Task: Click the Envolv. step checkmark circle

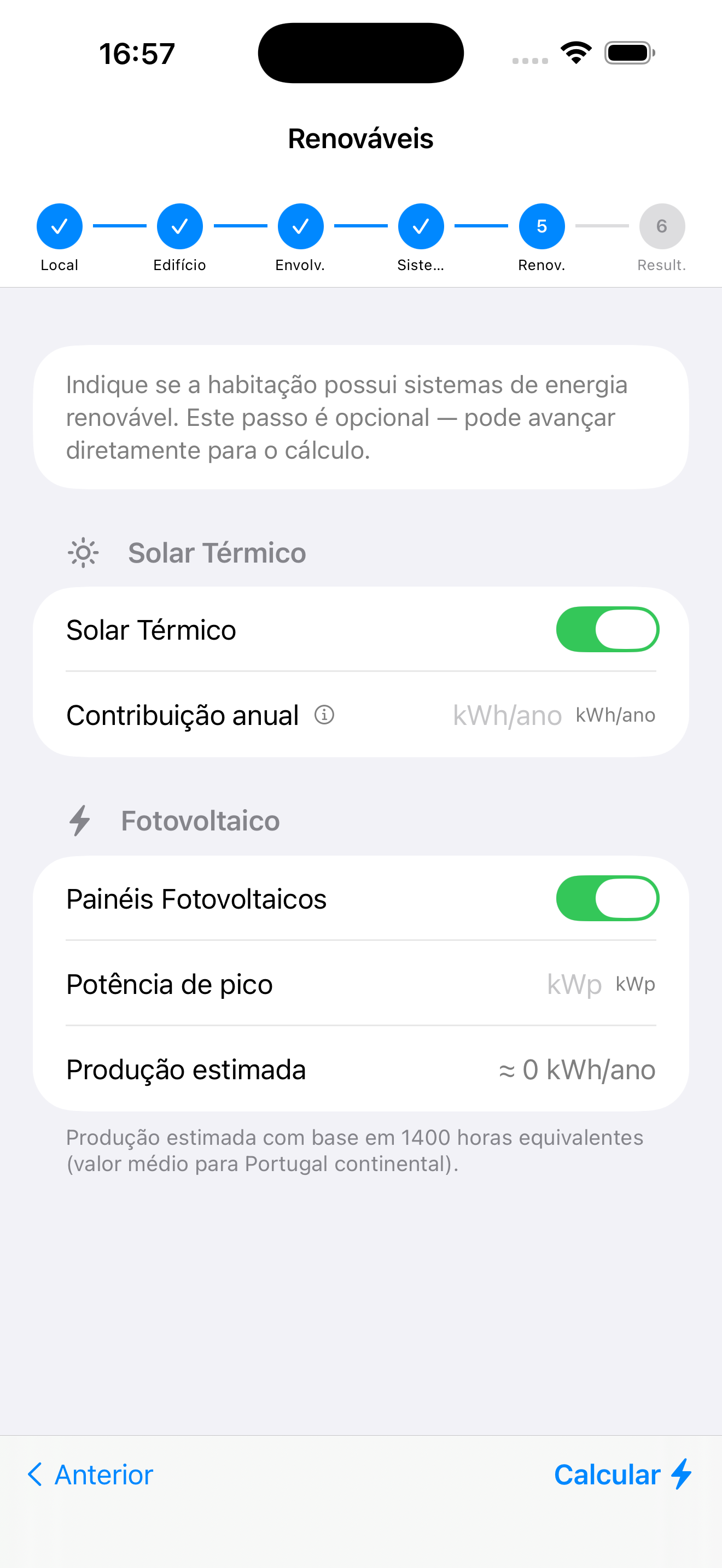Action: (300, 226)
